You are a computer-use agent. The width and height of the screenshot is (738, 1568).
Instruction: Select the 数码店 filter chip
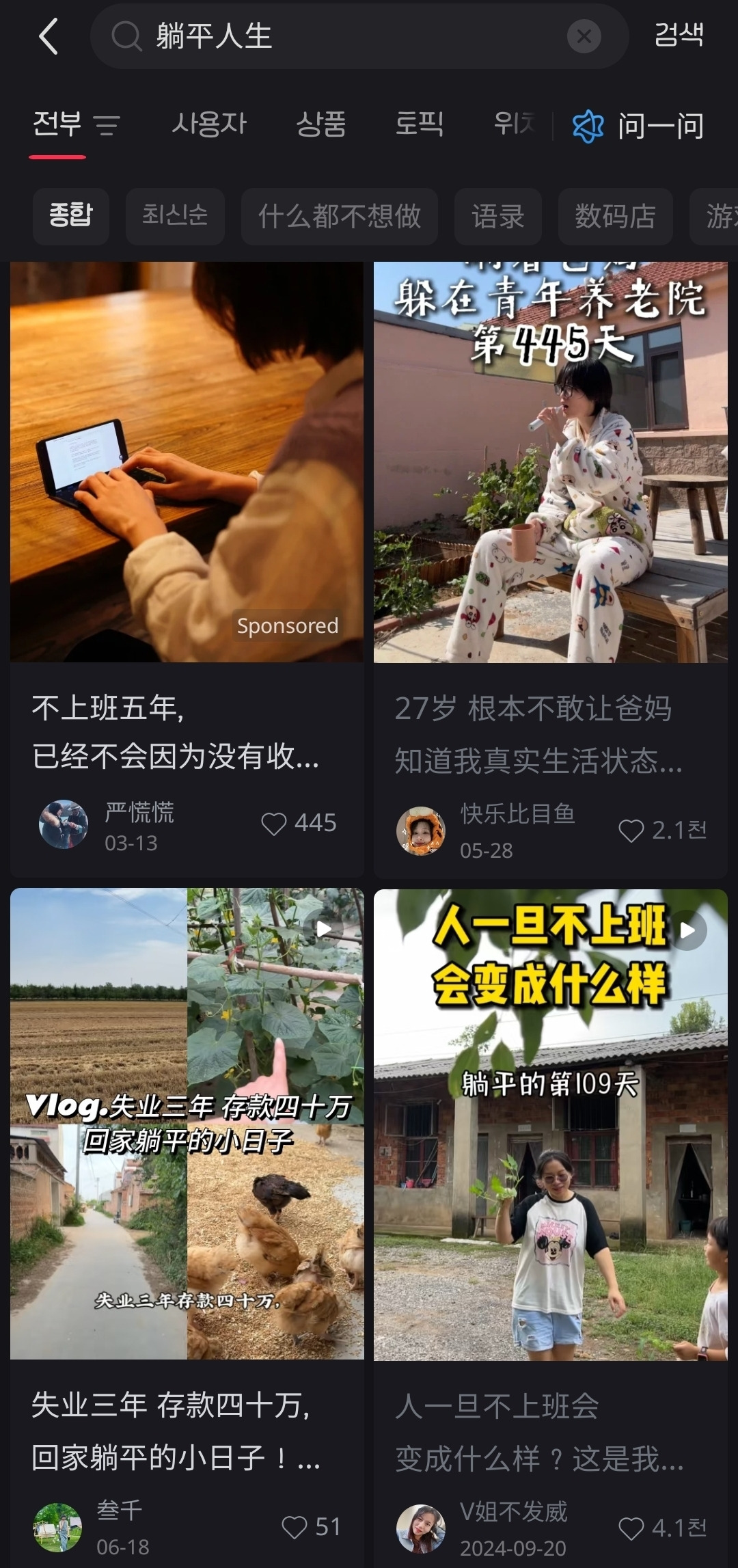coord(615,217)
